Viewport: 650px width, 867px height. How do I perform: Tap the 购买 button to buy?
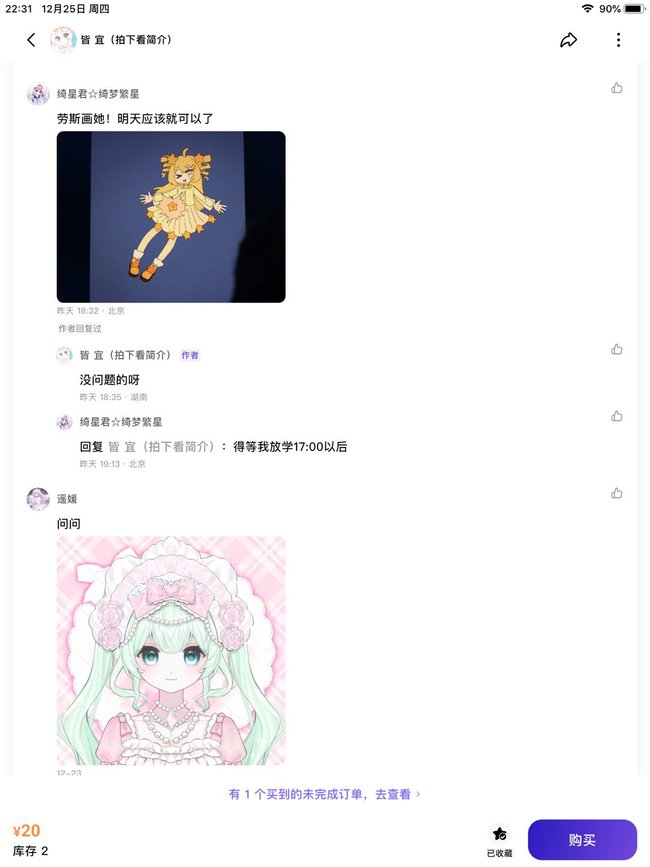[x=582, y=840]
